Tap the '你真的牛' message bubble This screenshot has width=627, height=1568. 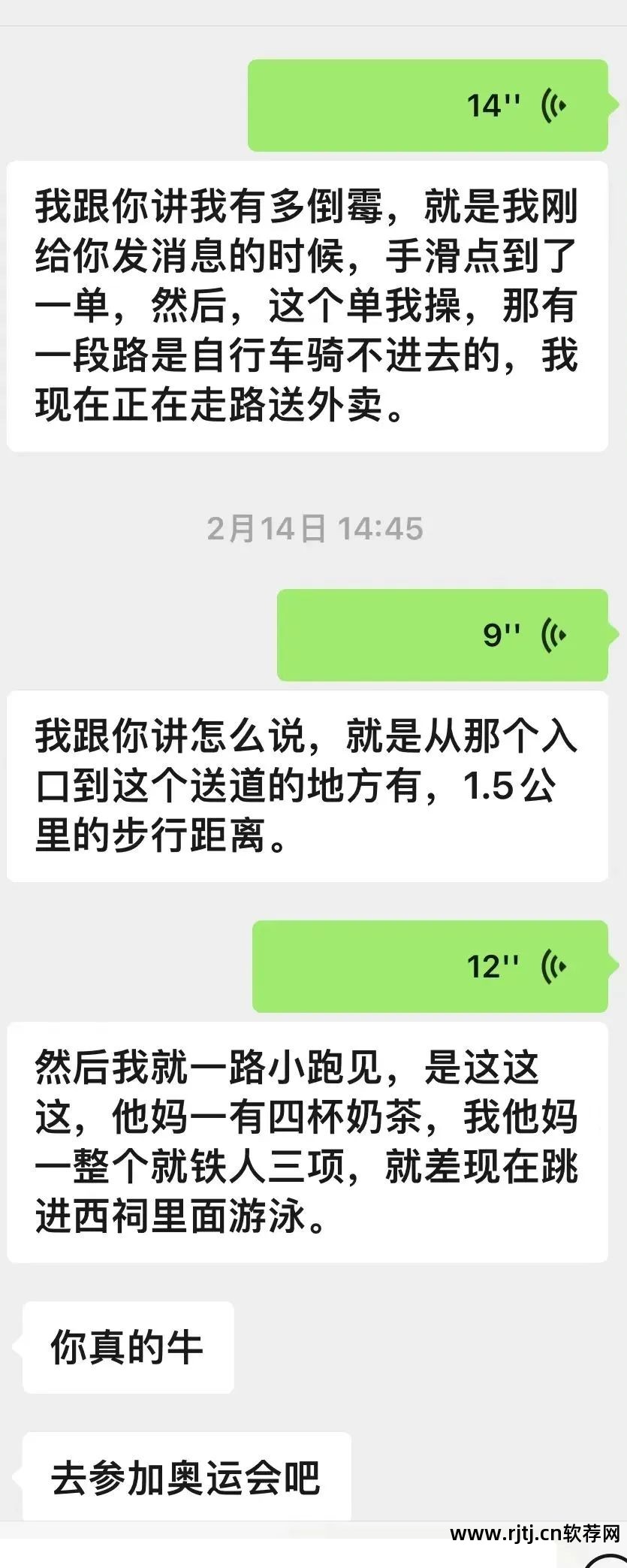(x=128, y=1348)
